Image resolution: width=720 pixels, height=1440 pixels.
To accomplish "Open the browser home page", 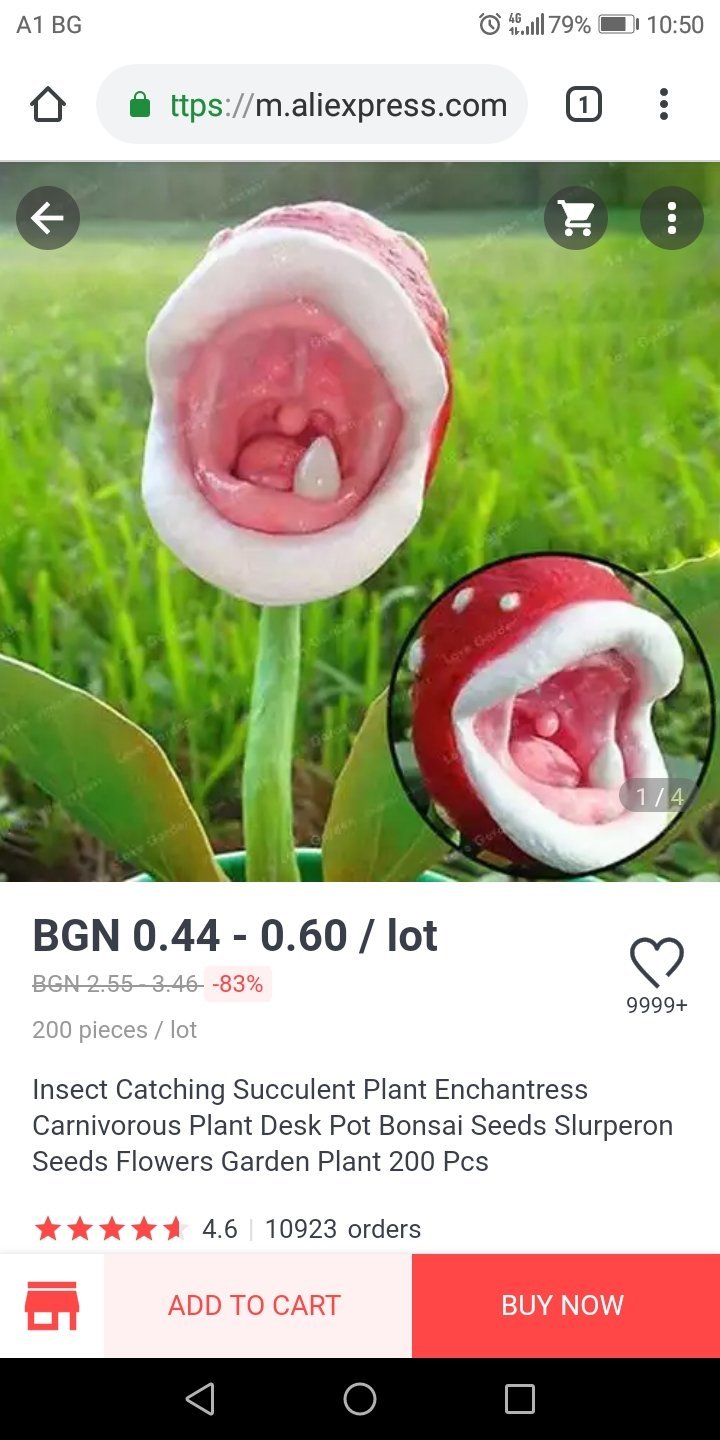I will pyautogui.click(x=48, y=104).
